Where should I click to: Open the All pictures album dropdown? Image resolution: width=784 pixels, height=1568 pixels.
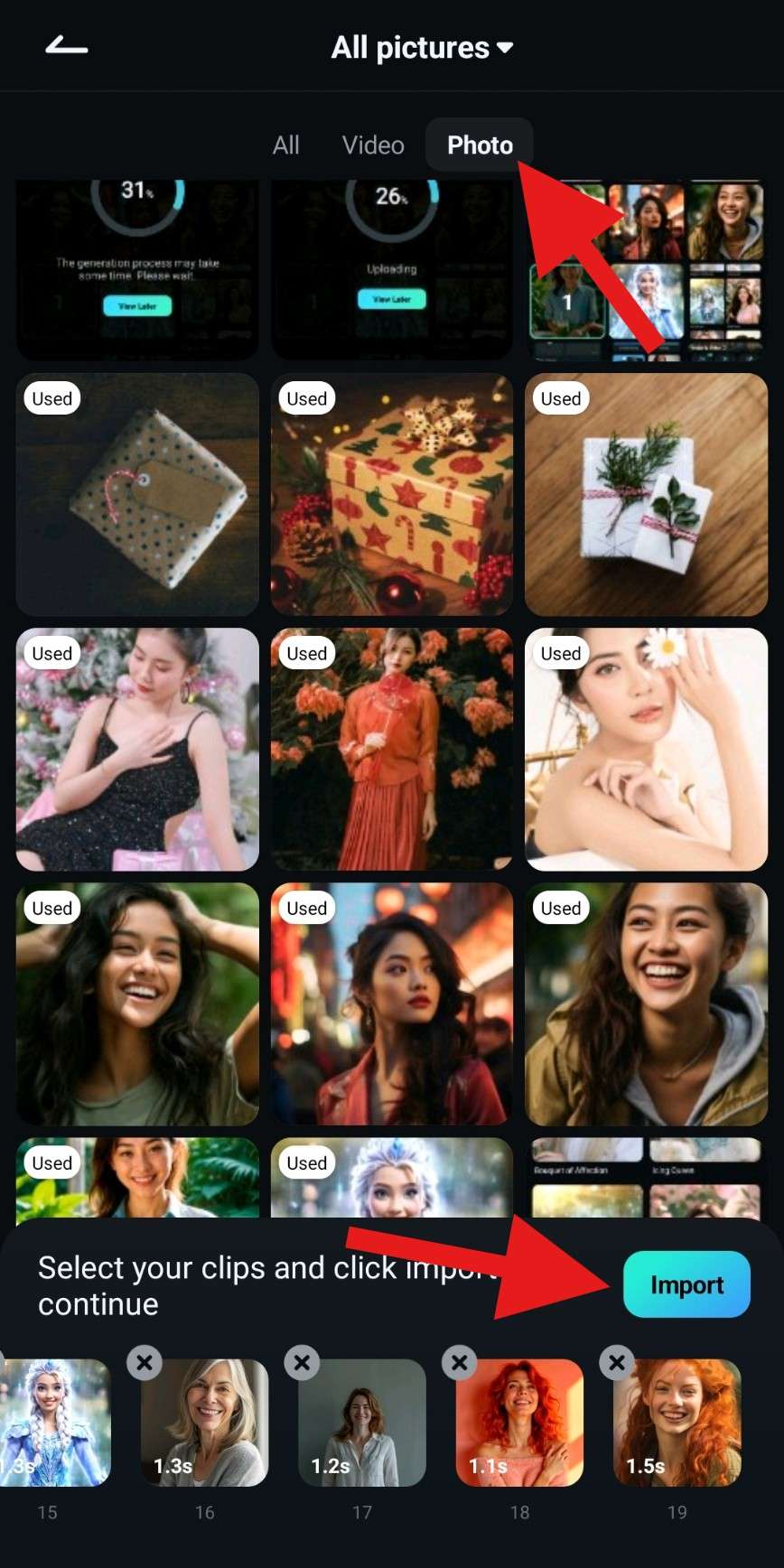point(422,47)
